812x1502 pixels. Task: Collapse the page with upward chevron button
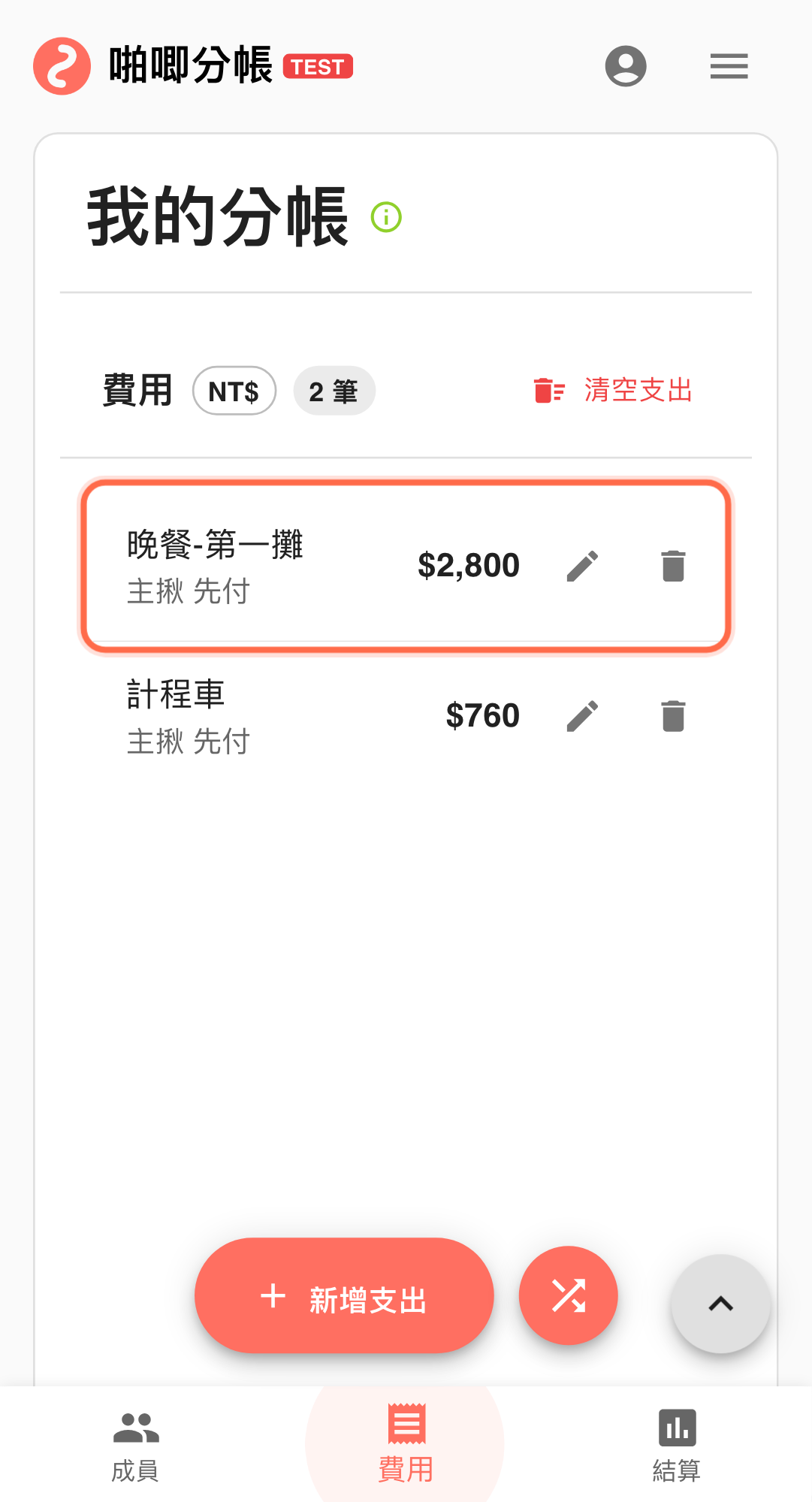pyautogui.click(x=720, y=1303)
